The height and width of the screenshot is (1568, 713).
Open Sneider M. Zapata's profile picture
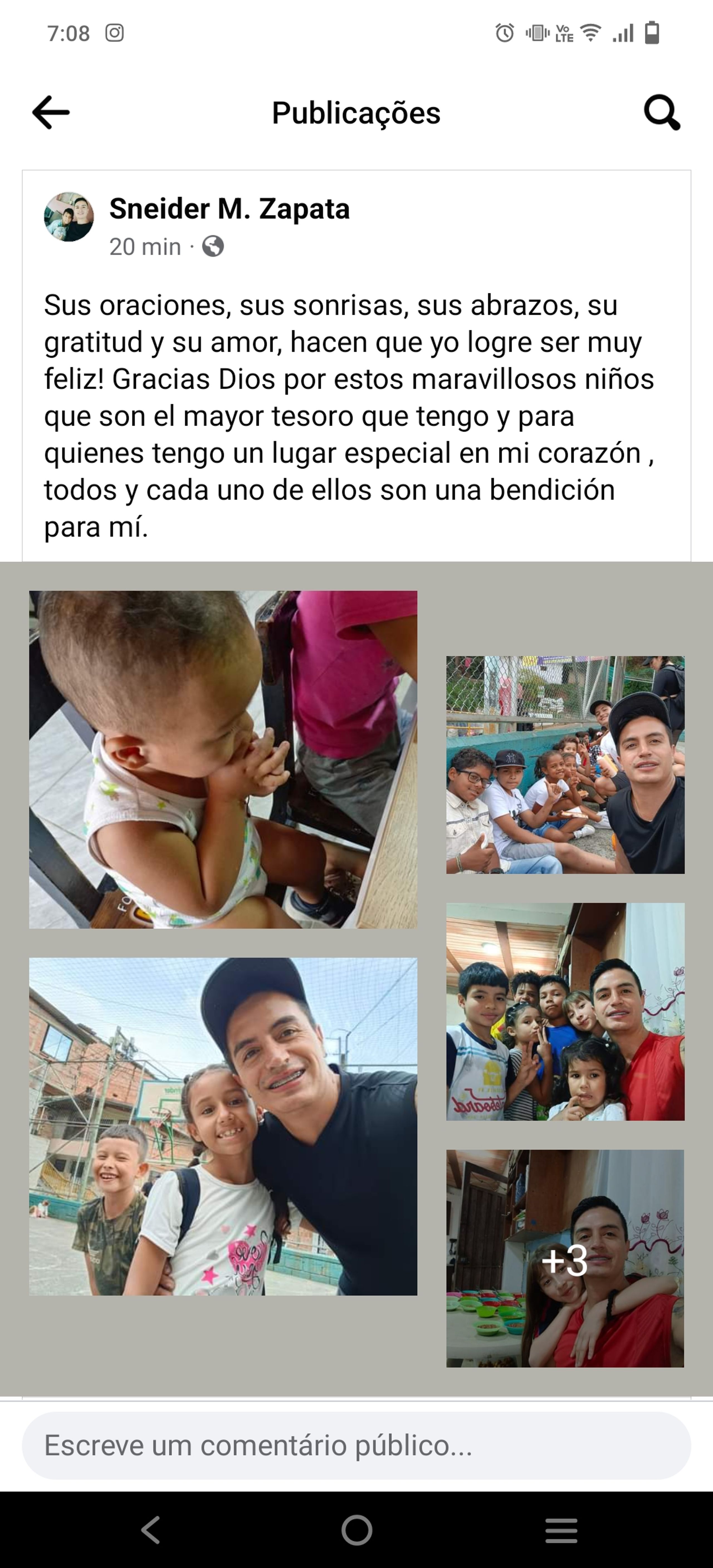coord(69,217)
